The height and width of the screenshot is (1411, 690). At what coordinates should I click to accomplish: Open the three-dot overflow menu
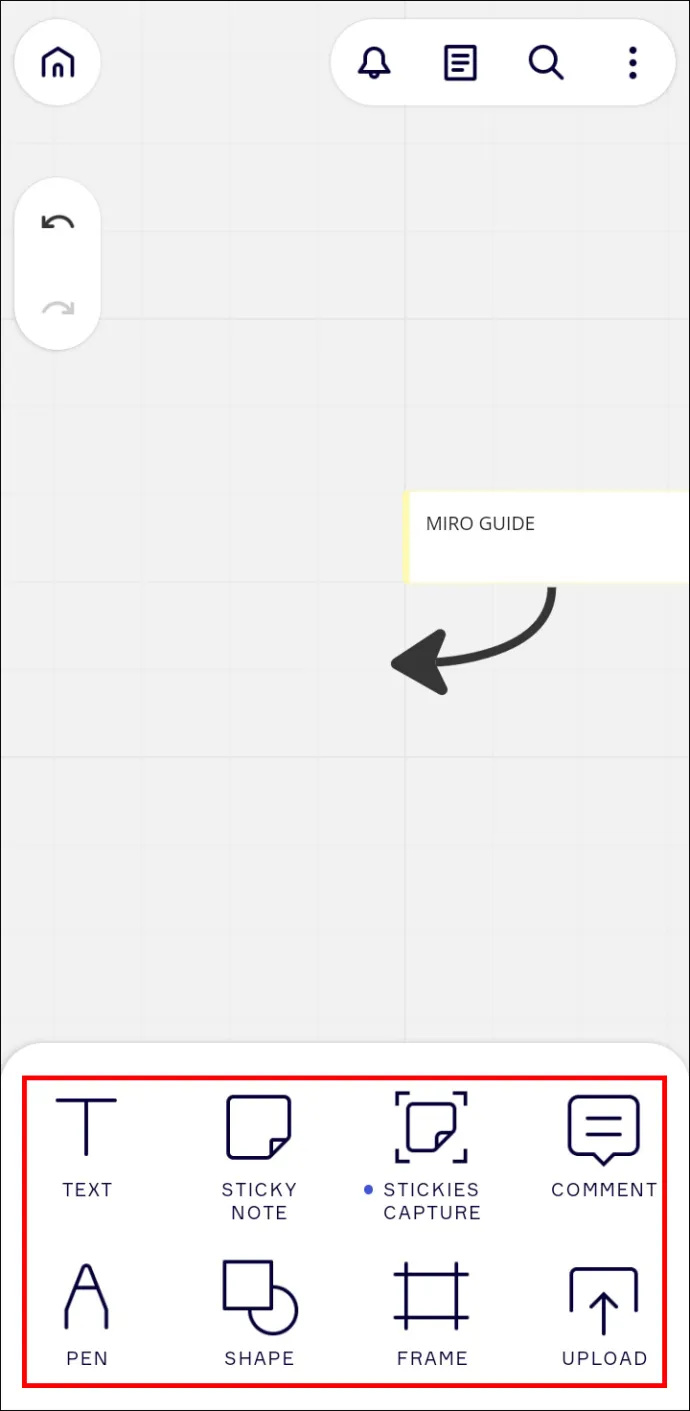coord(632,63)
